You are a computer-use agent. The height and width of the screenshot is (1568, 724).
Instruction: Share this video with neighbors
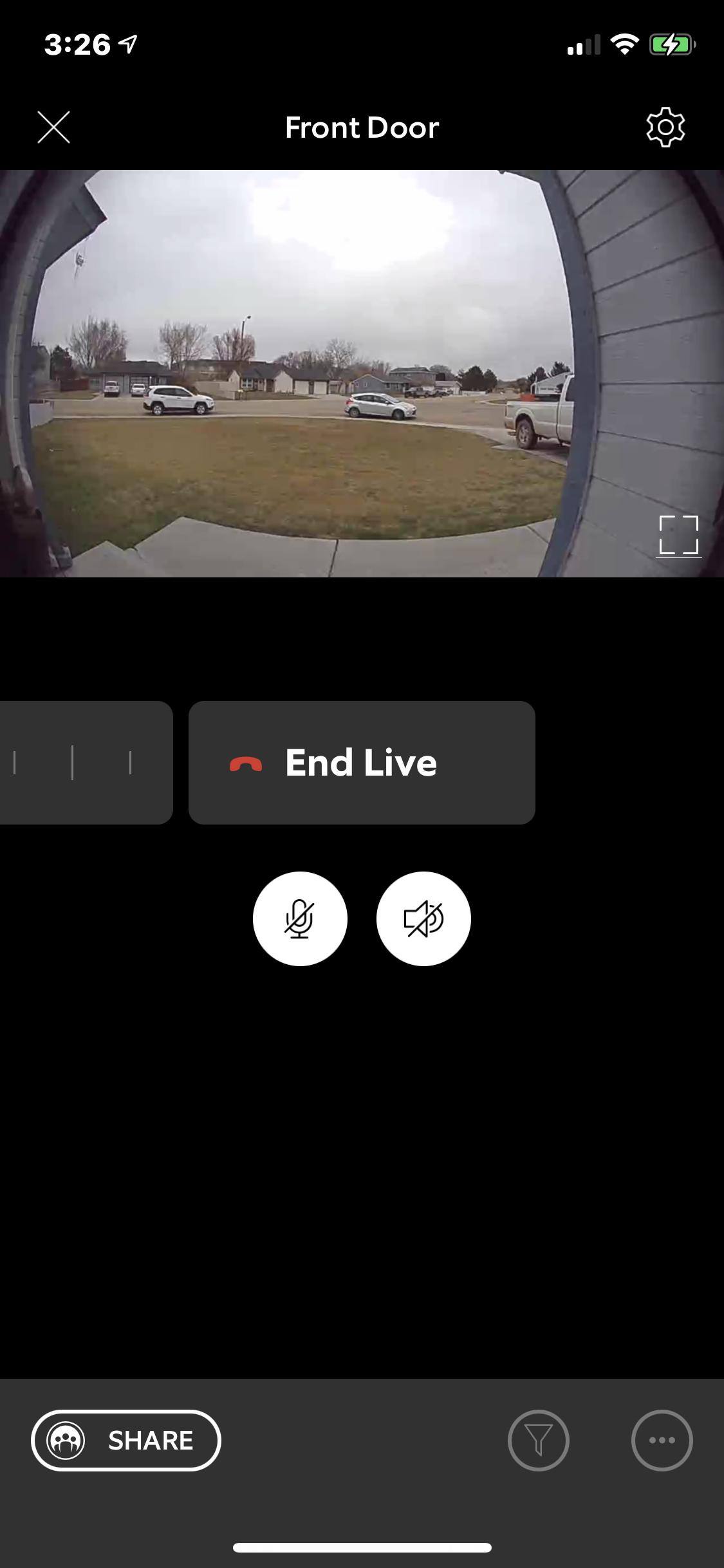pos(126,1441)
